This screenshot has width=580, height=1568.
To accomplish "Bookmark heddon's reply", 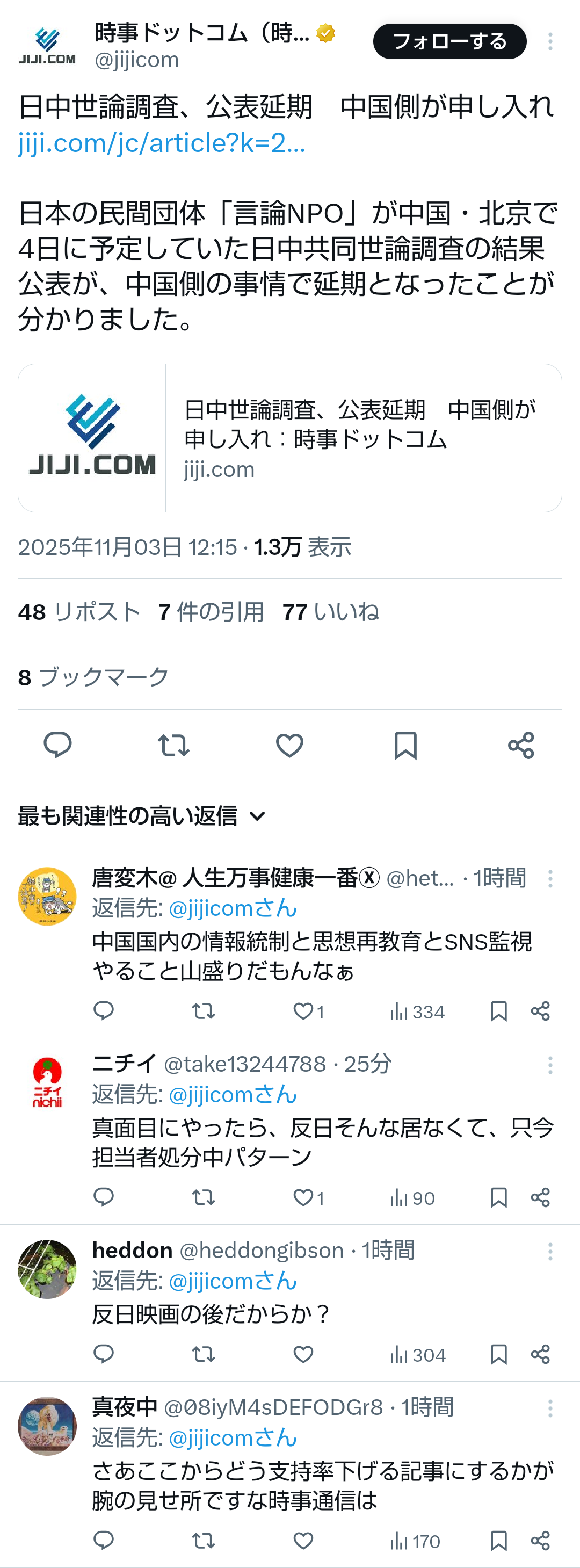I will 498,1354.
